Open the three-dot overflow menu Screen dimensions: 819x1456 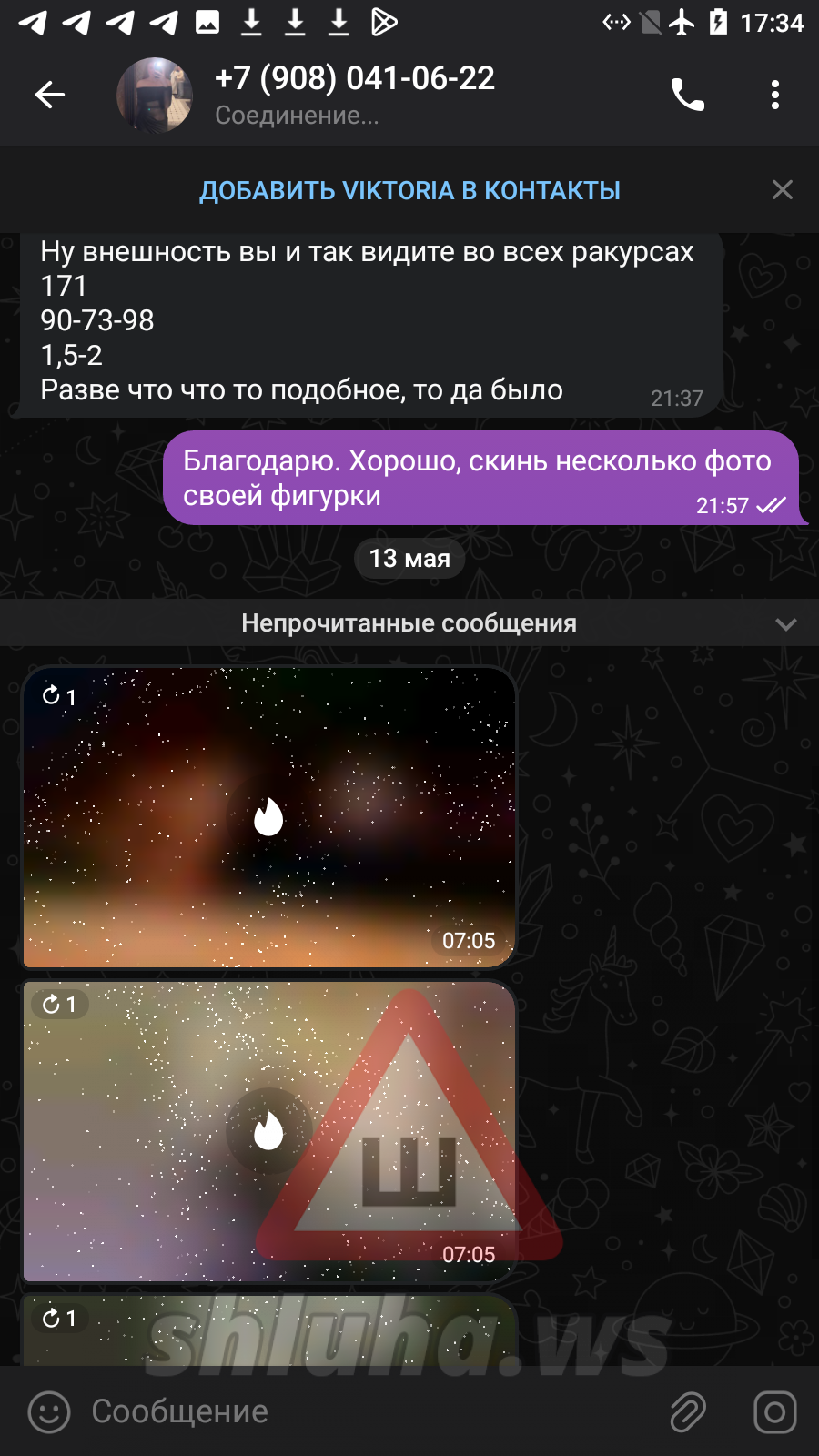coord(774,95)
